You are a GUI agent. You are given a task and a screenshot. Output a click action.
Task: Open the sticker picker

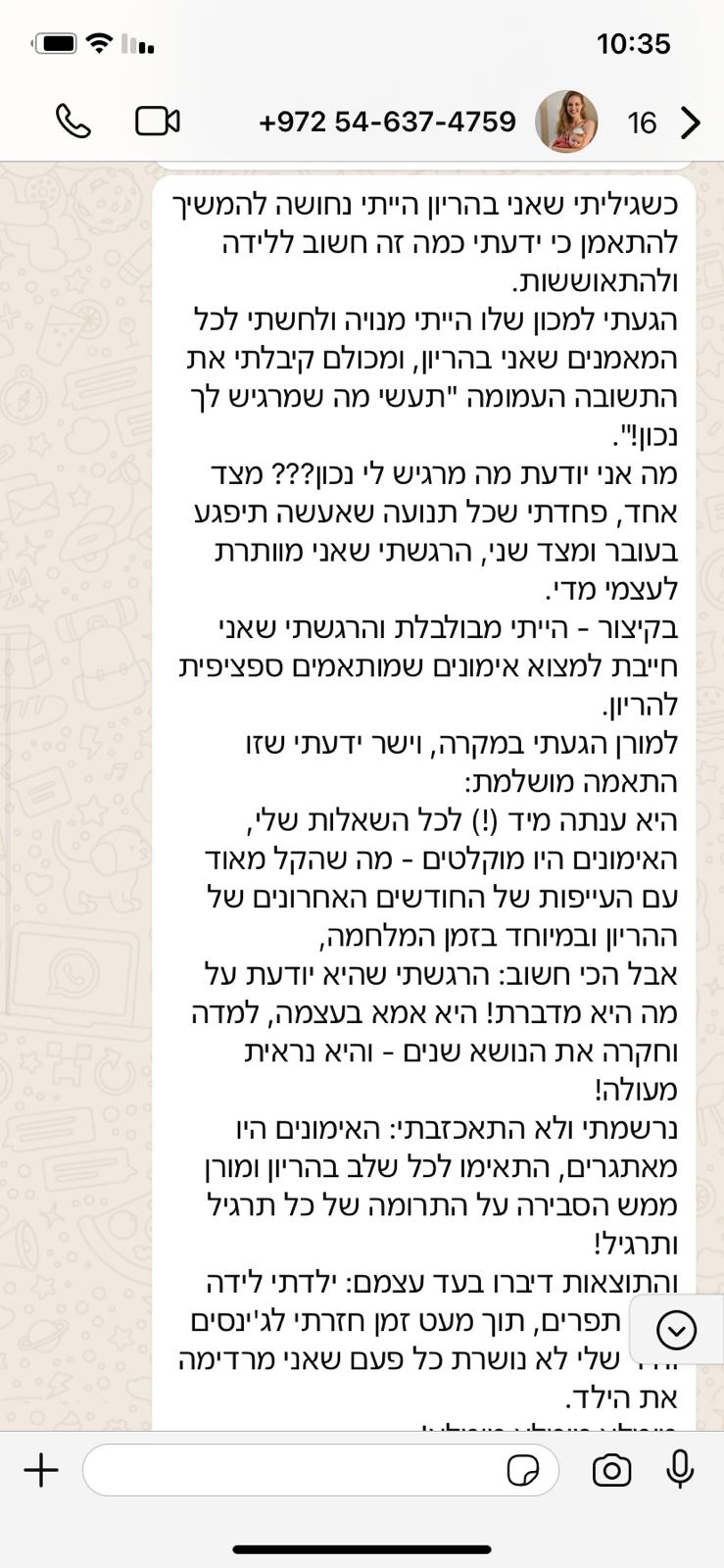coord(523,1470)
